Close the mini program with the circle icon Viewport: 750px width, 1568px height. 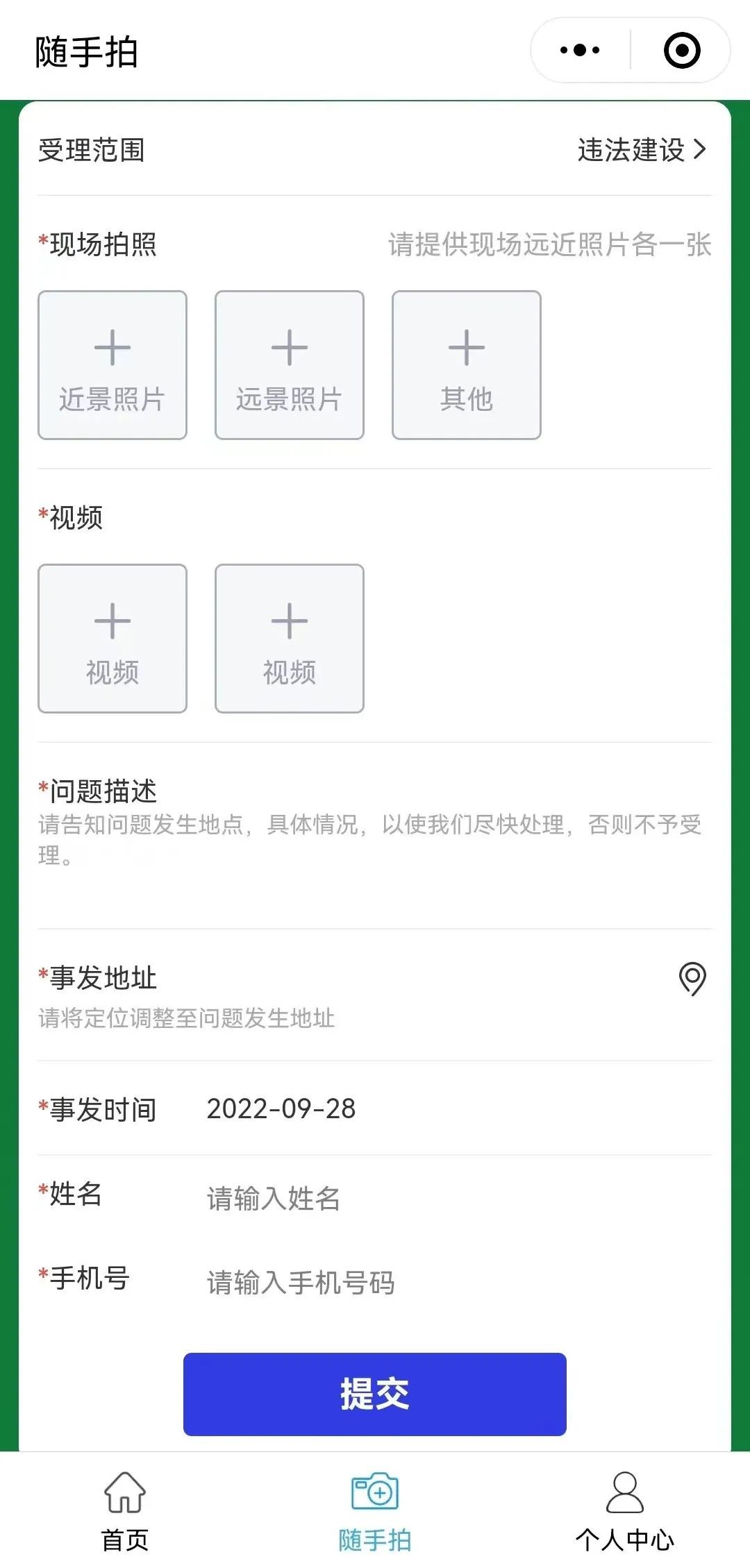click(x=682, y=50)
